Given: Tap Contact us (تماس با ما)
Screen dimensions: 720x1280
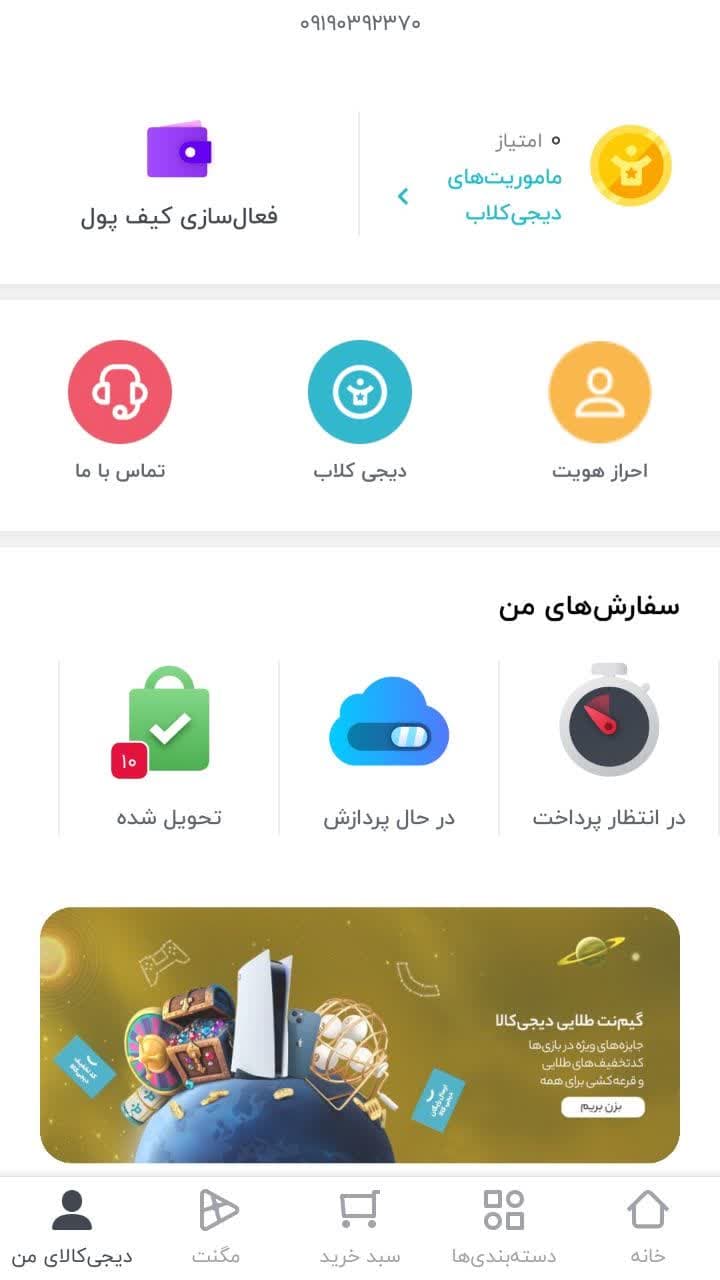Looking at the screenshot, I should pyautogui.click(x=120, y=411).
